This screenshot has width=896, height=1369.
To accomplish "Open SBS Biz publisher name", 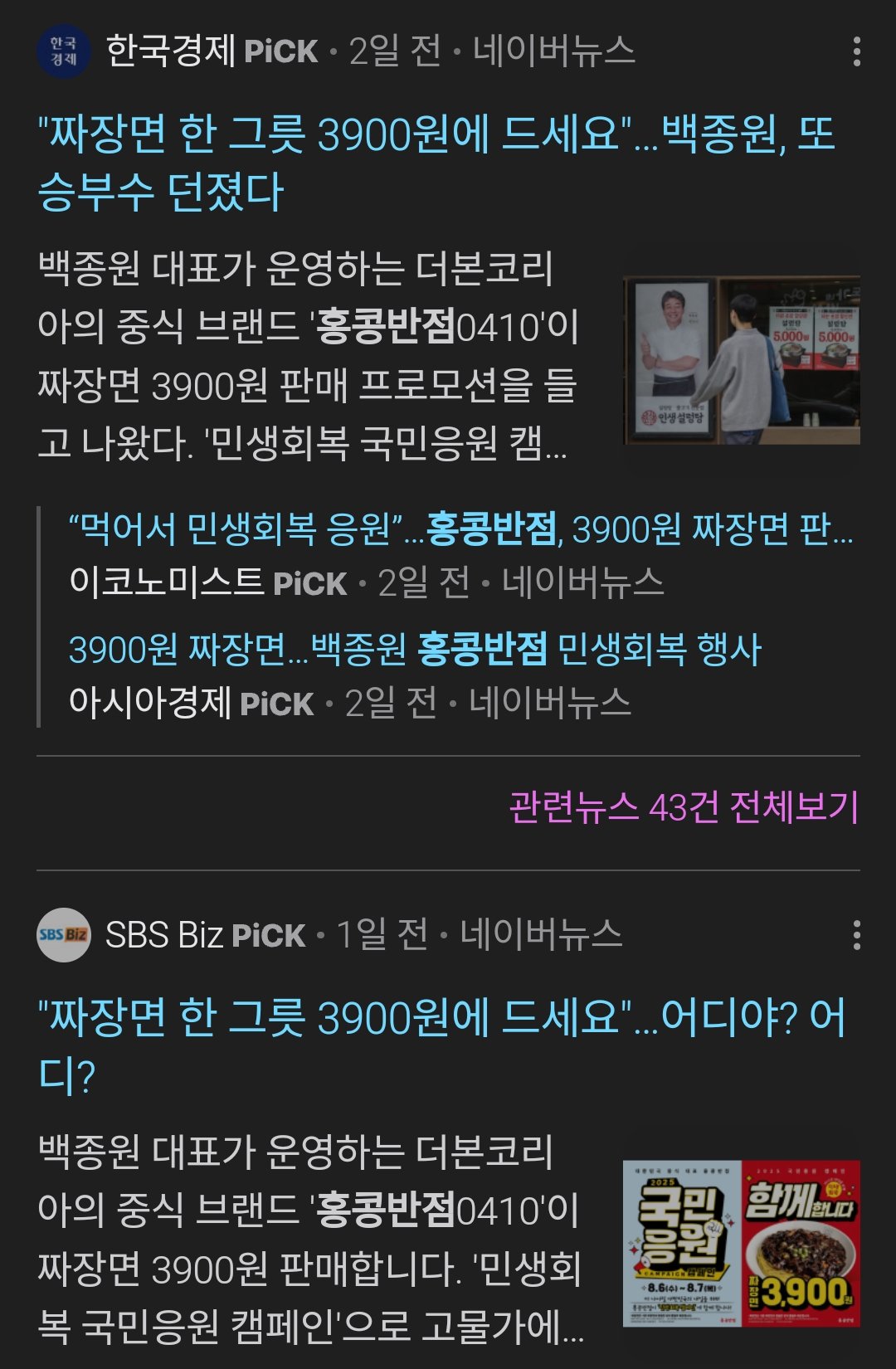I will click(164, 935).
